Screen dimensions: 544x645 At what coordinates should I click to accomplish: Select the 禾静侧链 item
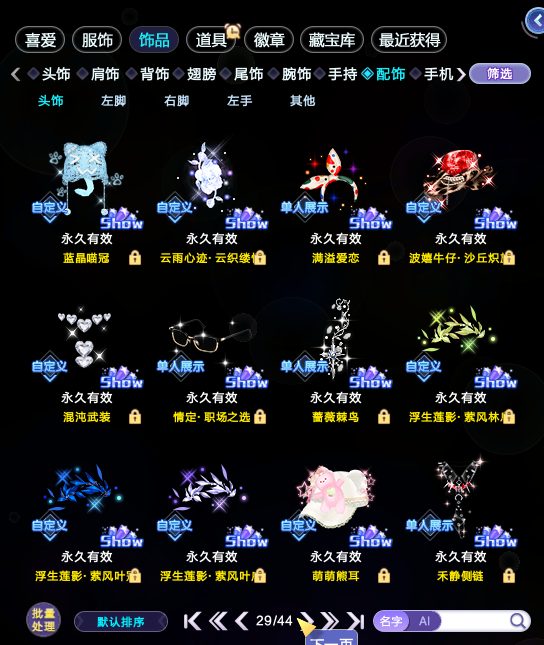coord(461,522)
